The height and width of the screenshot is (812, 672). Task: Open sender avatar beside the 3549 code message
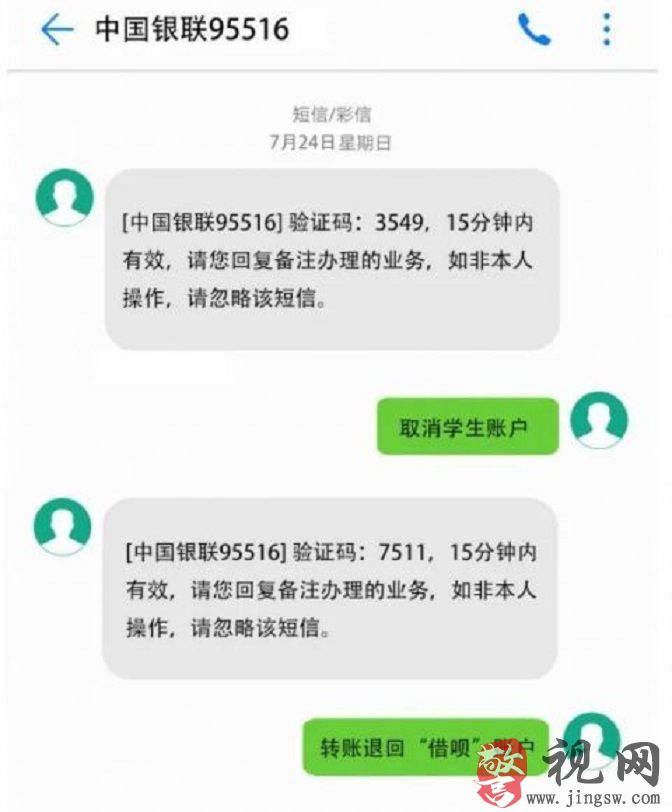coord(64,198)
